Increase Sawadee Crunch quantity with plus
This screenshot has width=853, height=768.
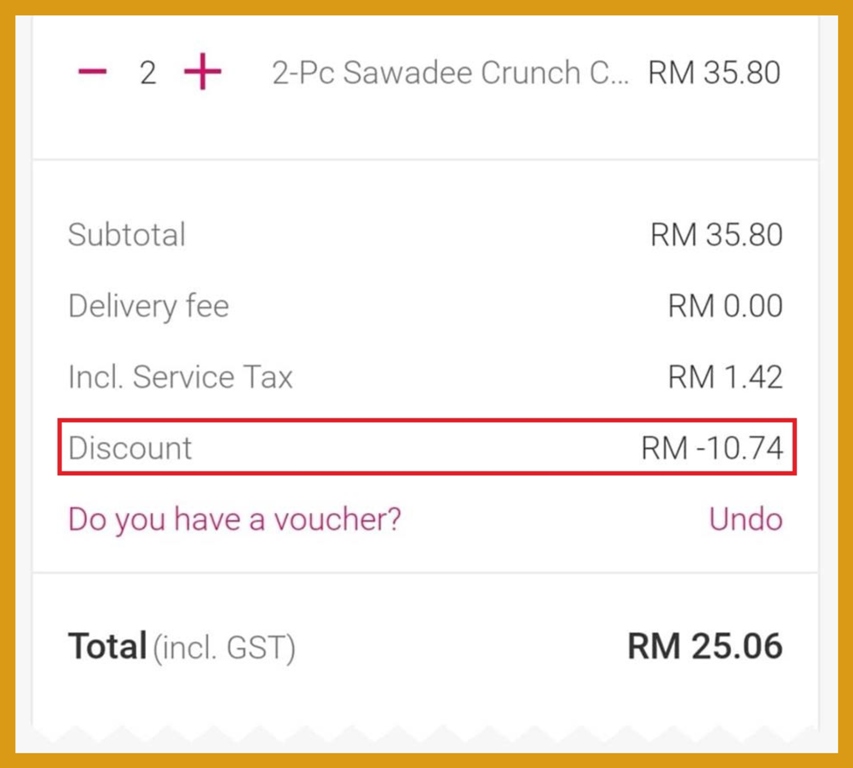203,72
